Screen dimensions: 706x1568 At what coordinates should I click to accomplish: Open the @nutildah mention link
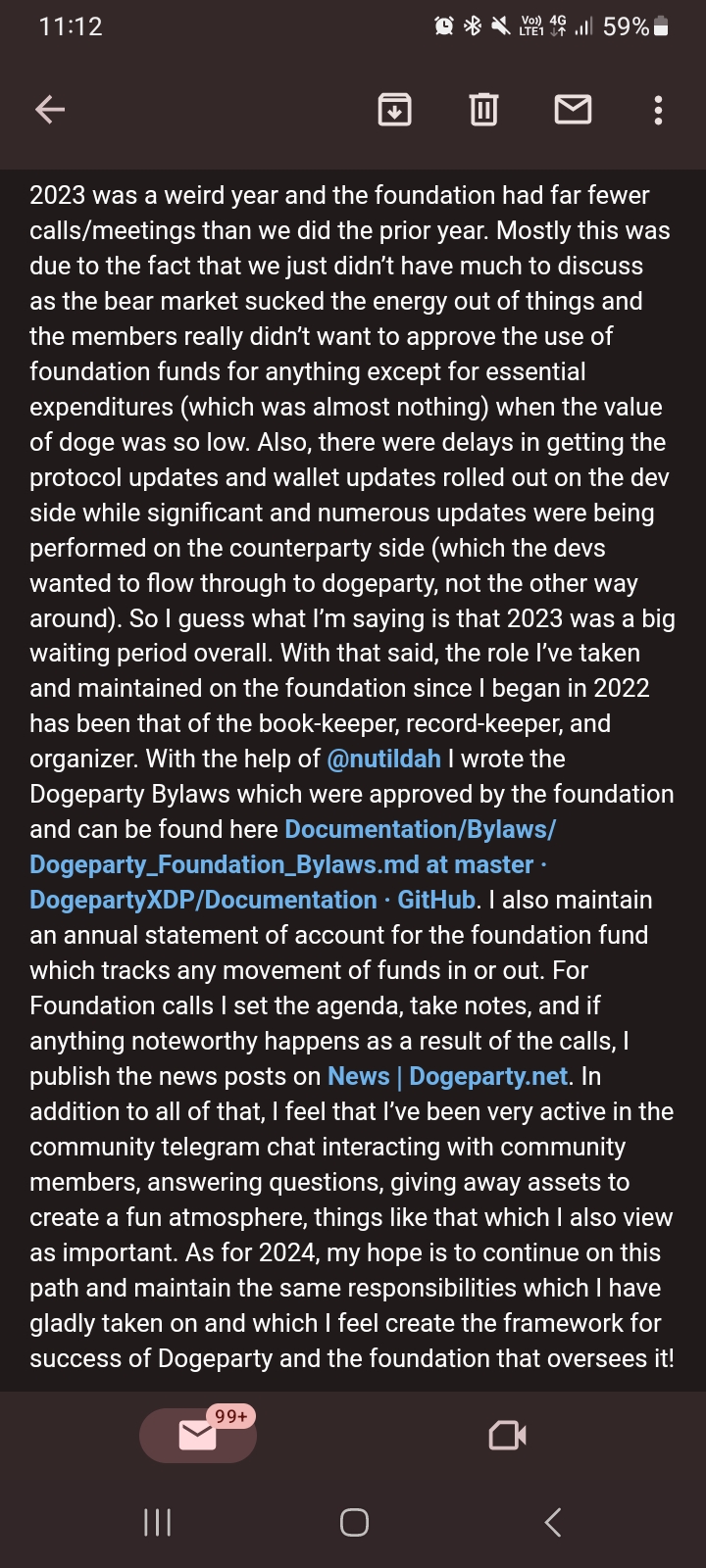coord(383,759)
